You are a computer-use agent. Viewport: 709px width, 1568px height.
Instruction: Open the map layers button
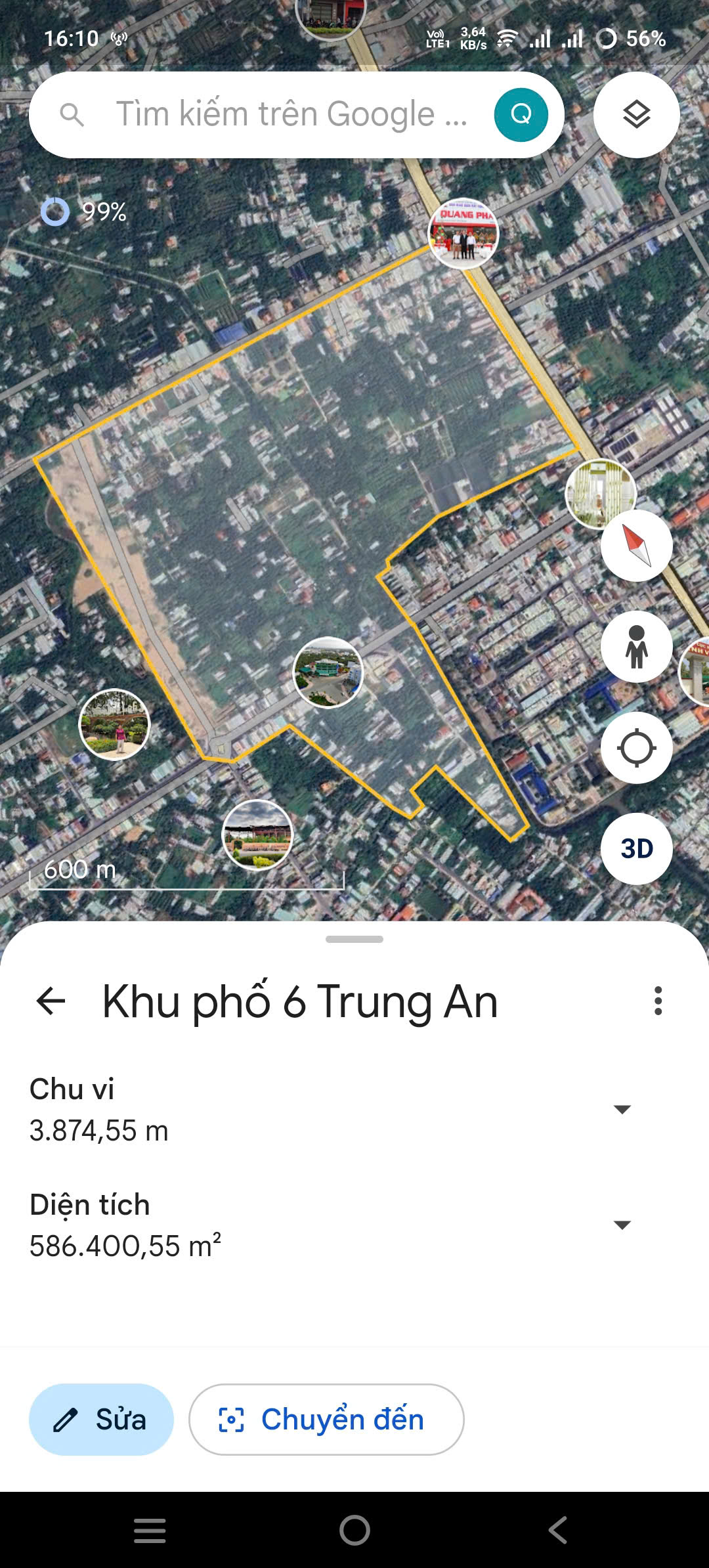pyautogui.click(x=636, y=114)
